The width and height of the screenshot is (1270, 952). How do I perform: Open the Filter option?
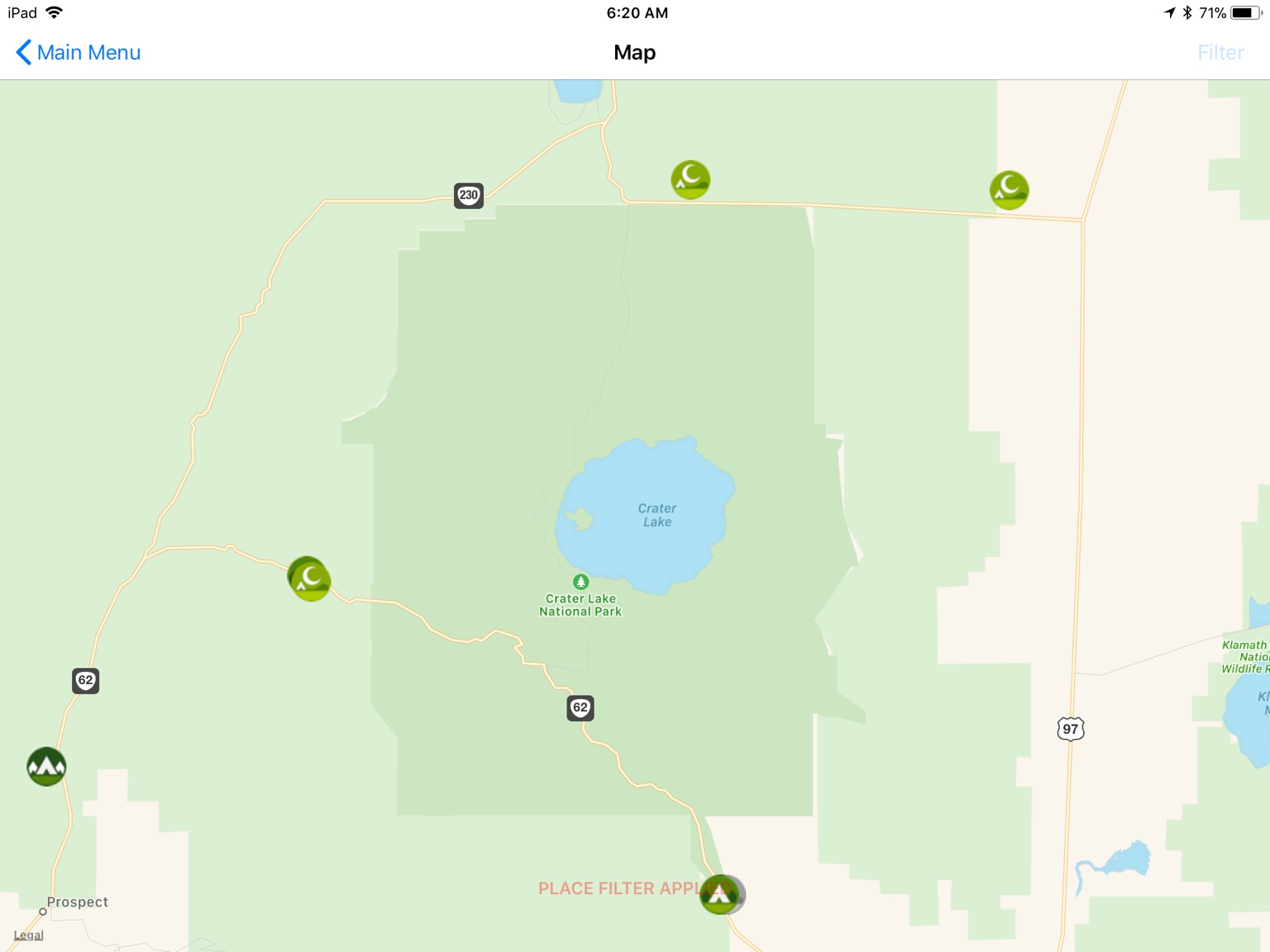[1220, 52]
